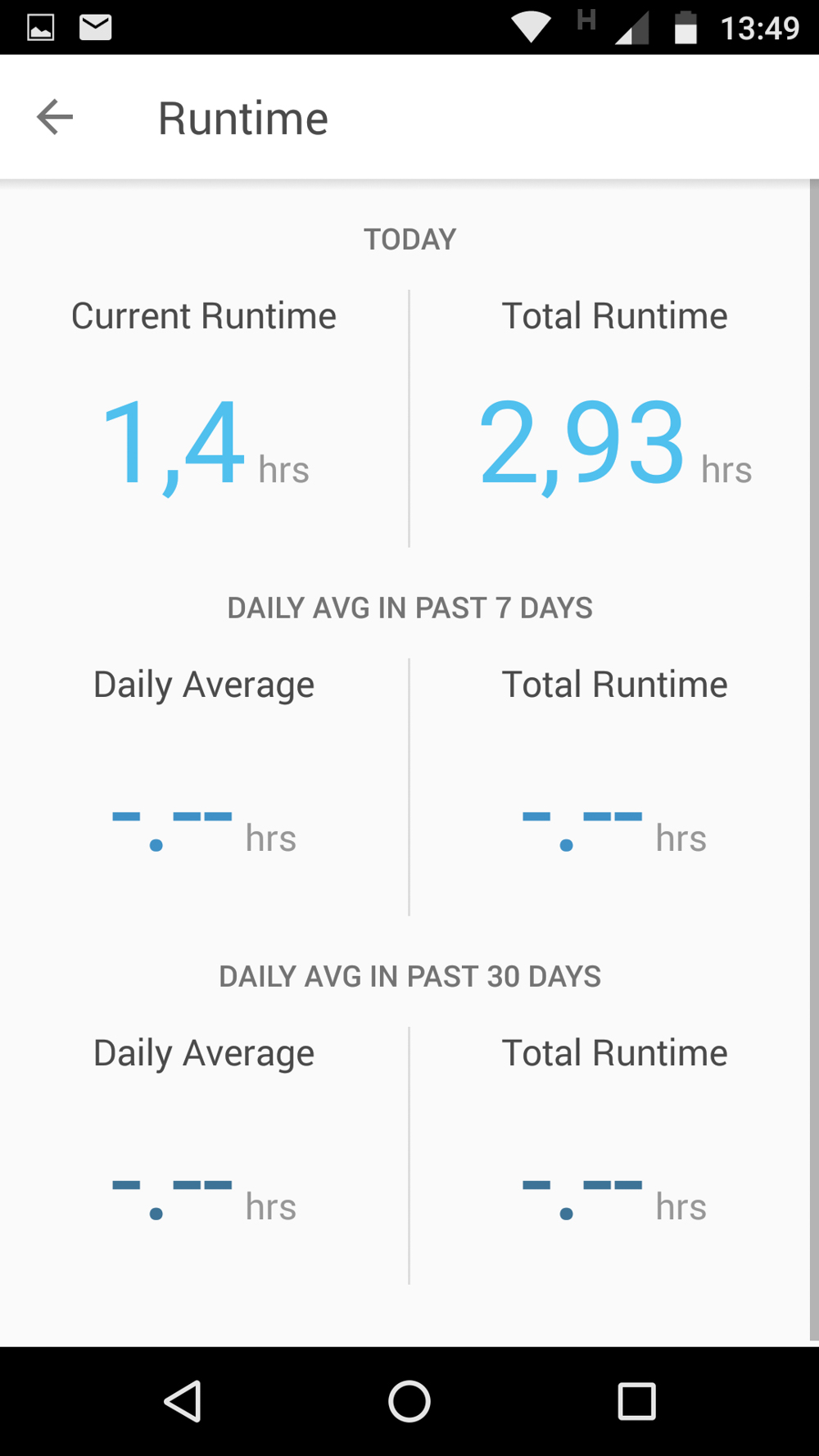This screenshot has height=1456, width=819.
Task: Go to the home screen
Action: [x=409, y=1401]
